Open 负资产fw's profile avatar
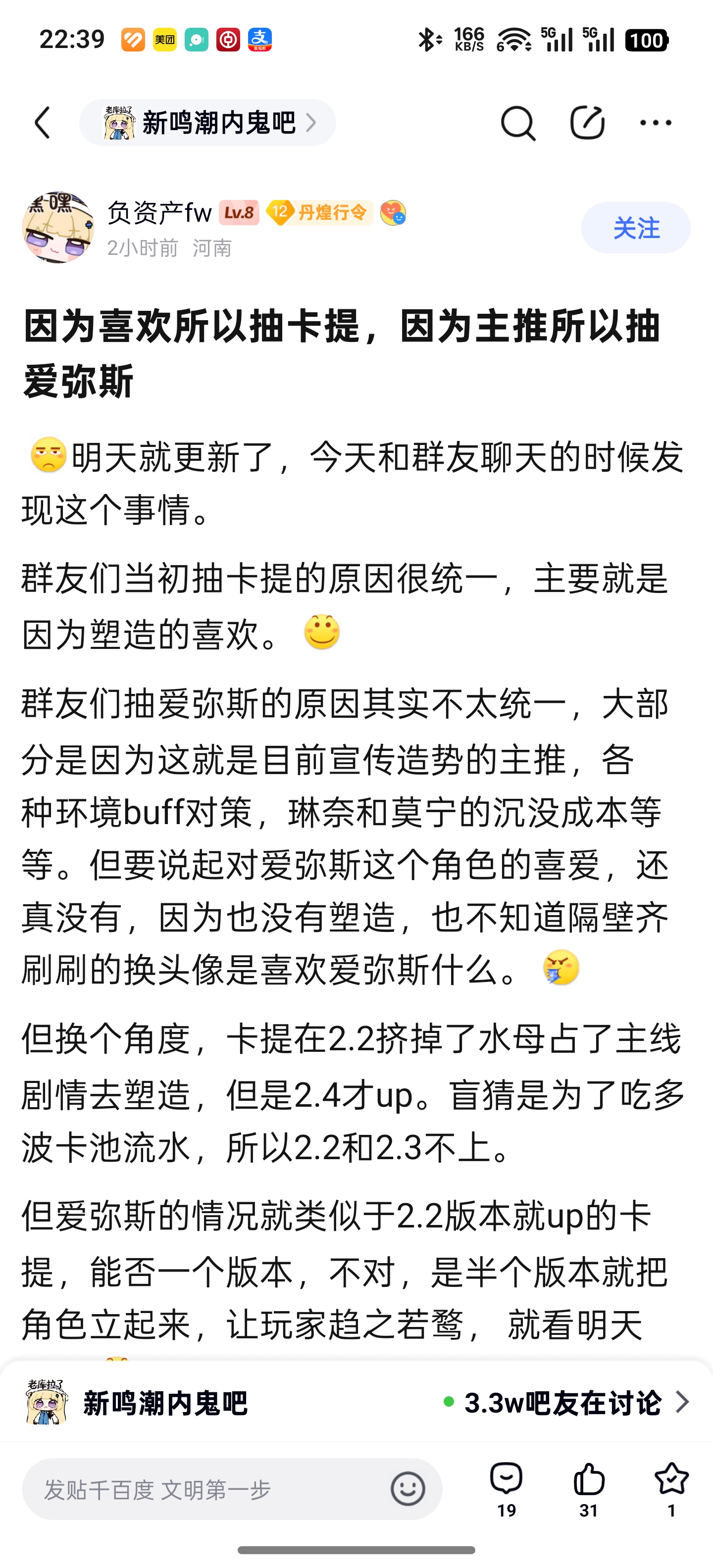Screen dimensions: 713x1568 point(58,228)
